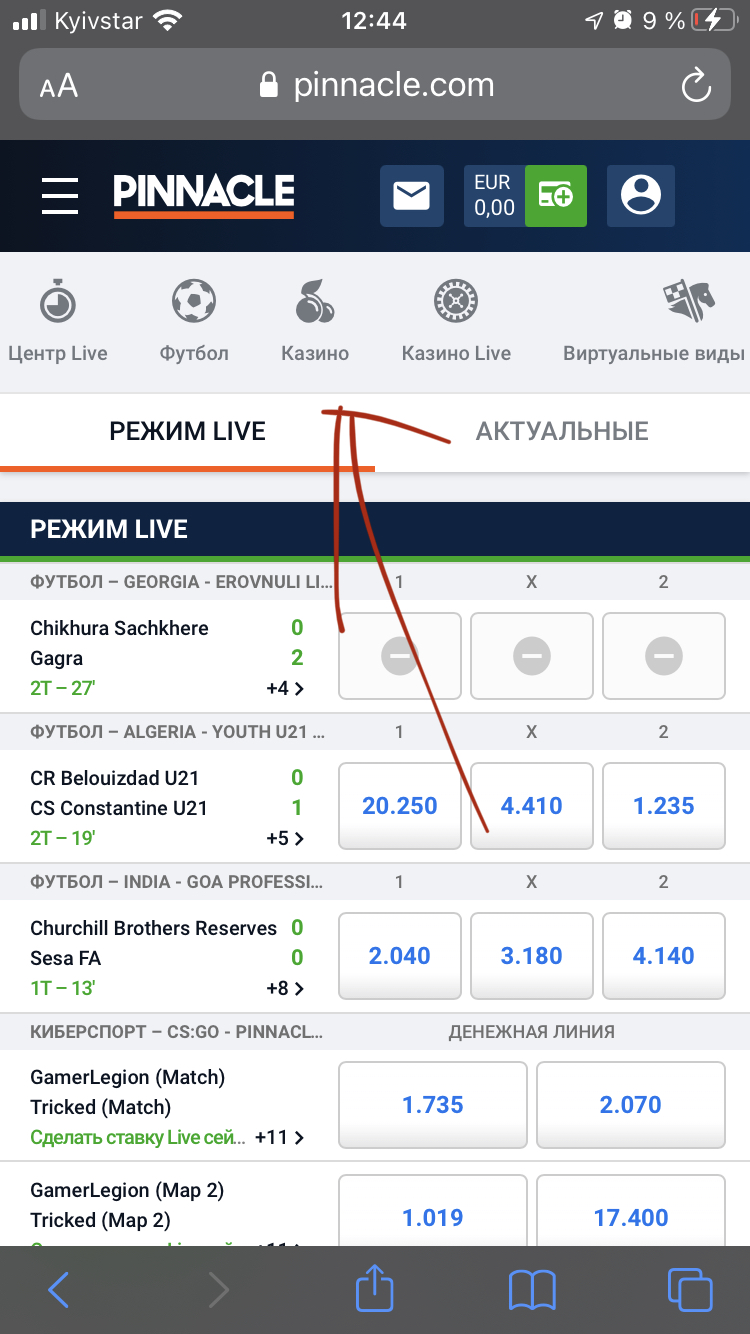Select odds 20.250 for CR Belouizdad U21
The height and width of the screenshot is (1334, 750).
point(400,806)
